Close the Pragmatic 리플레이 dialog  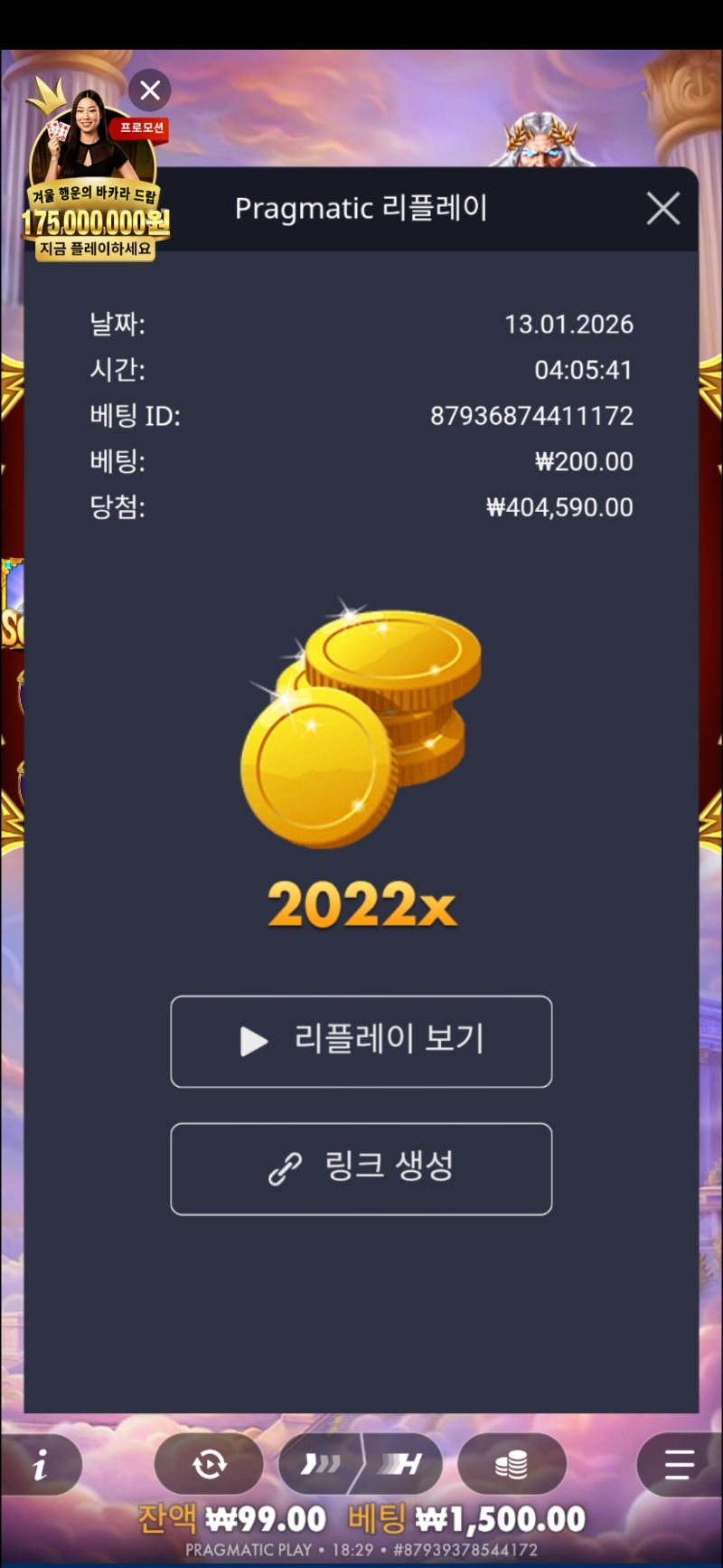(x=663, y=209)
